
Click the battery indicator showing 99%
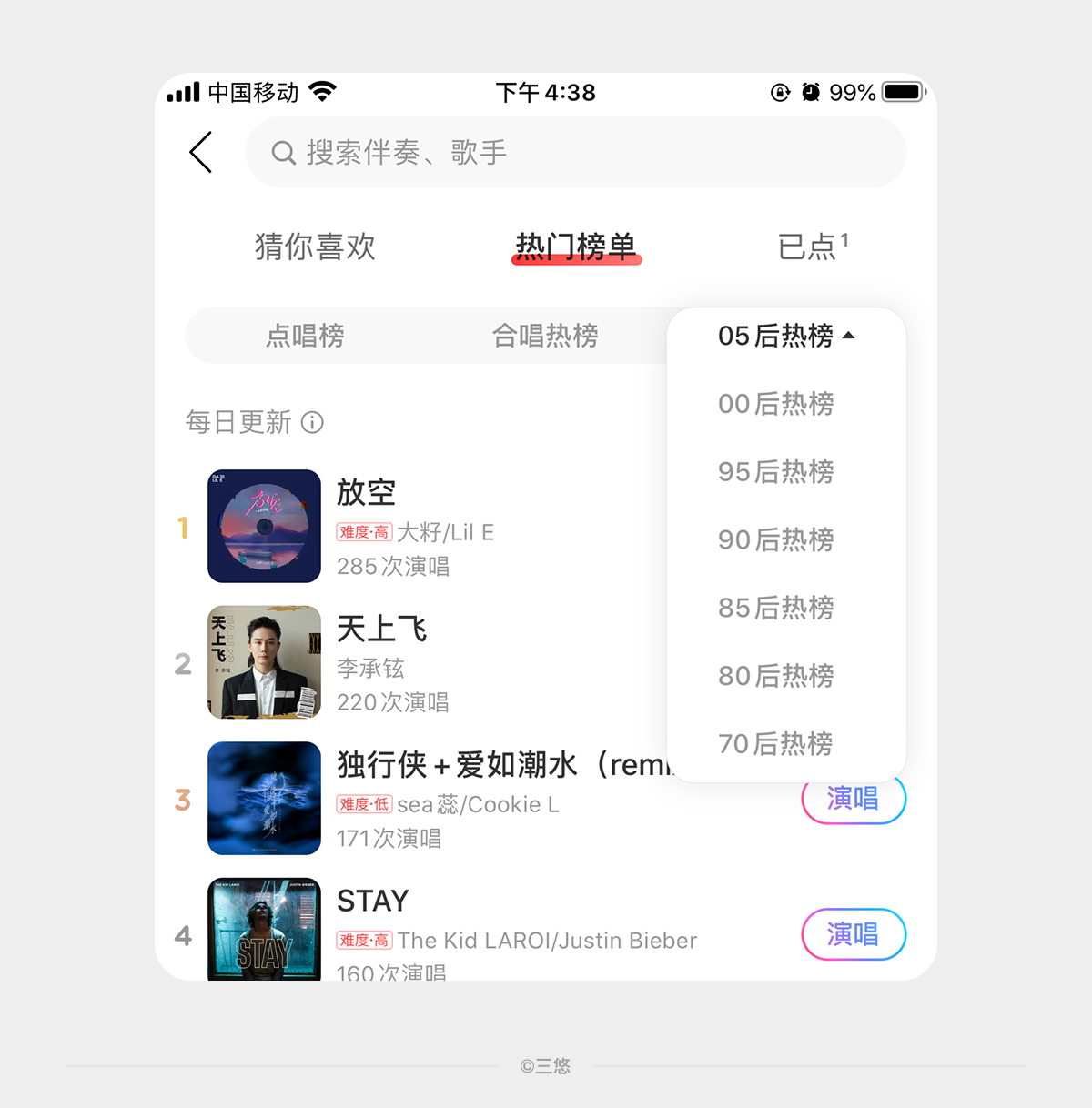click(899, 91)
